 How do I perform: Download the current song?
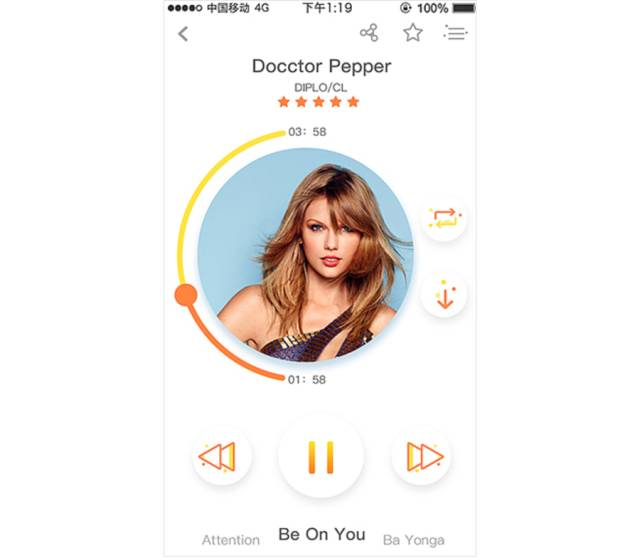tap(444, 296)
